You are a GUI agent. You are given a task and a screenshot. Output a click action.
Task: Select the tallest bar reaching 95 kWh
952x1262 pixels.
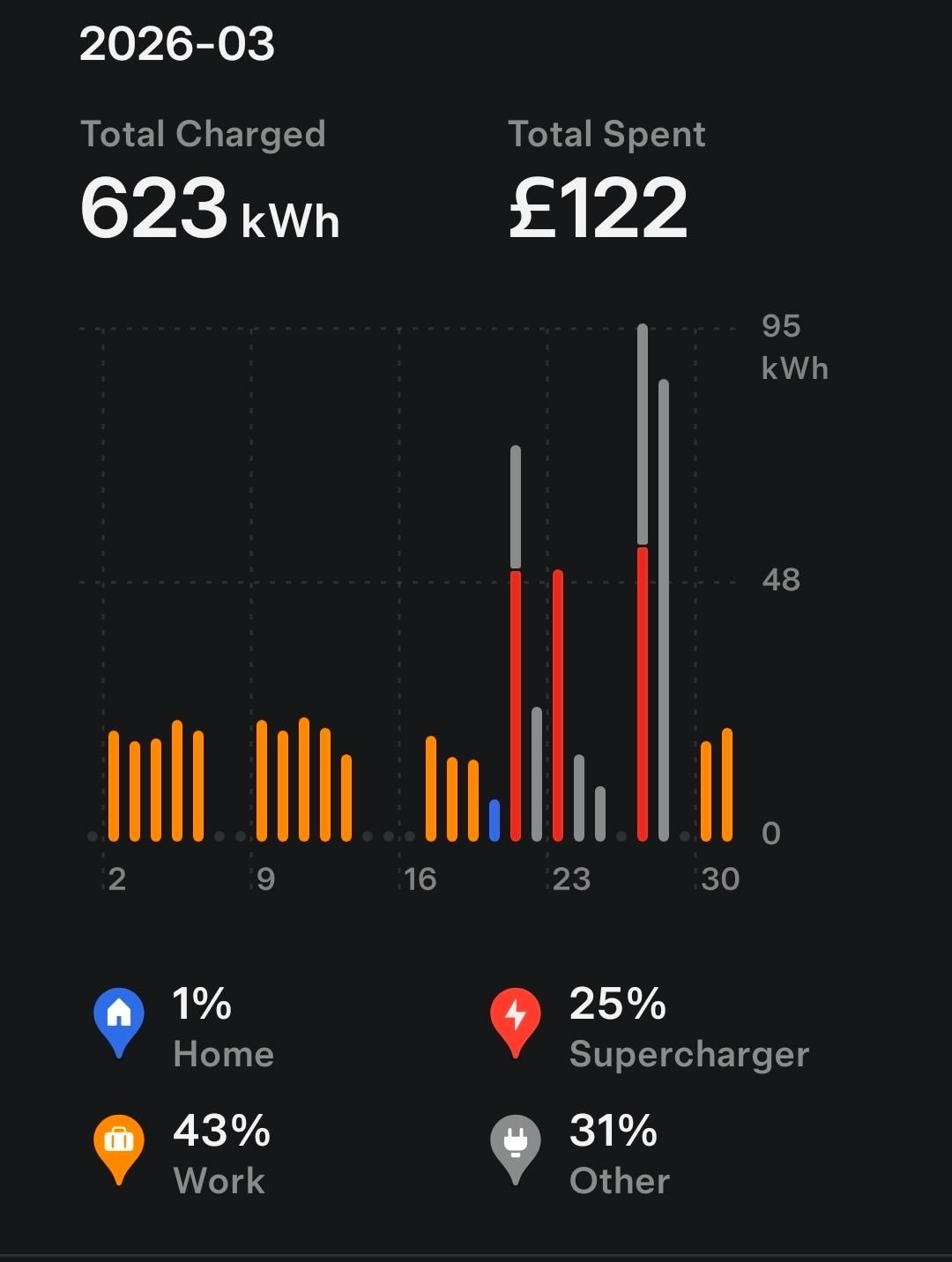coord(643,582)
